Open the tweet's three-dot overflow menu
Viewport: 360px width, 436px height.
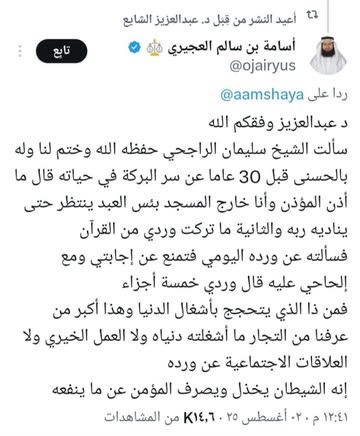pos(20,51)
